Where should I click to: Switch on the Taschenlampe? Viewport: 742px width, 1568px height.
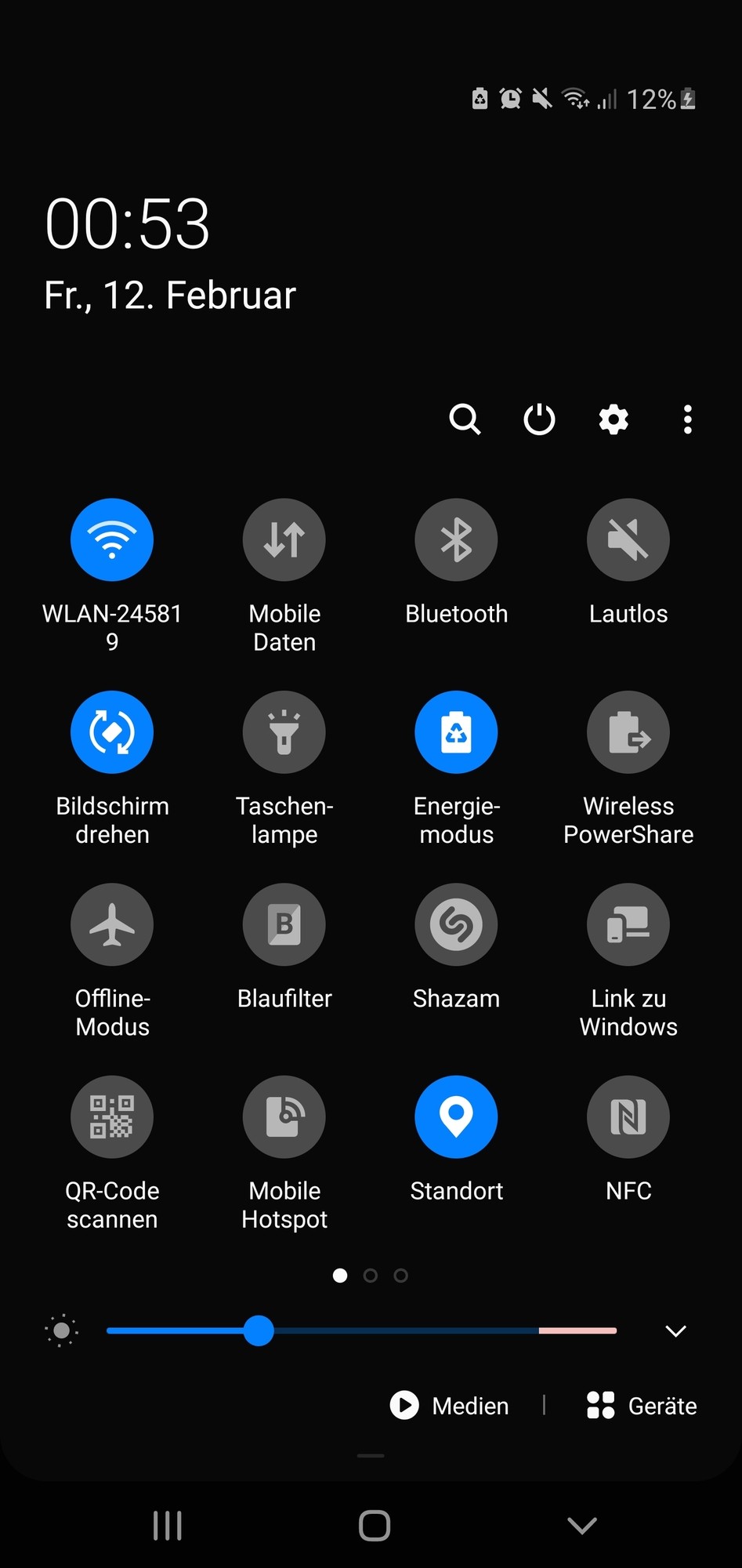click(x=284, y=731)
